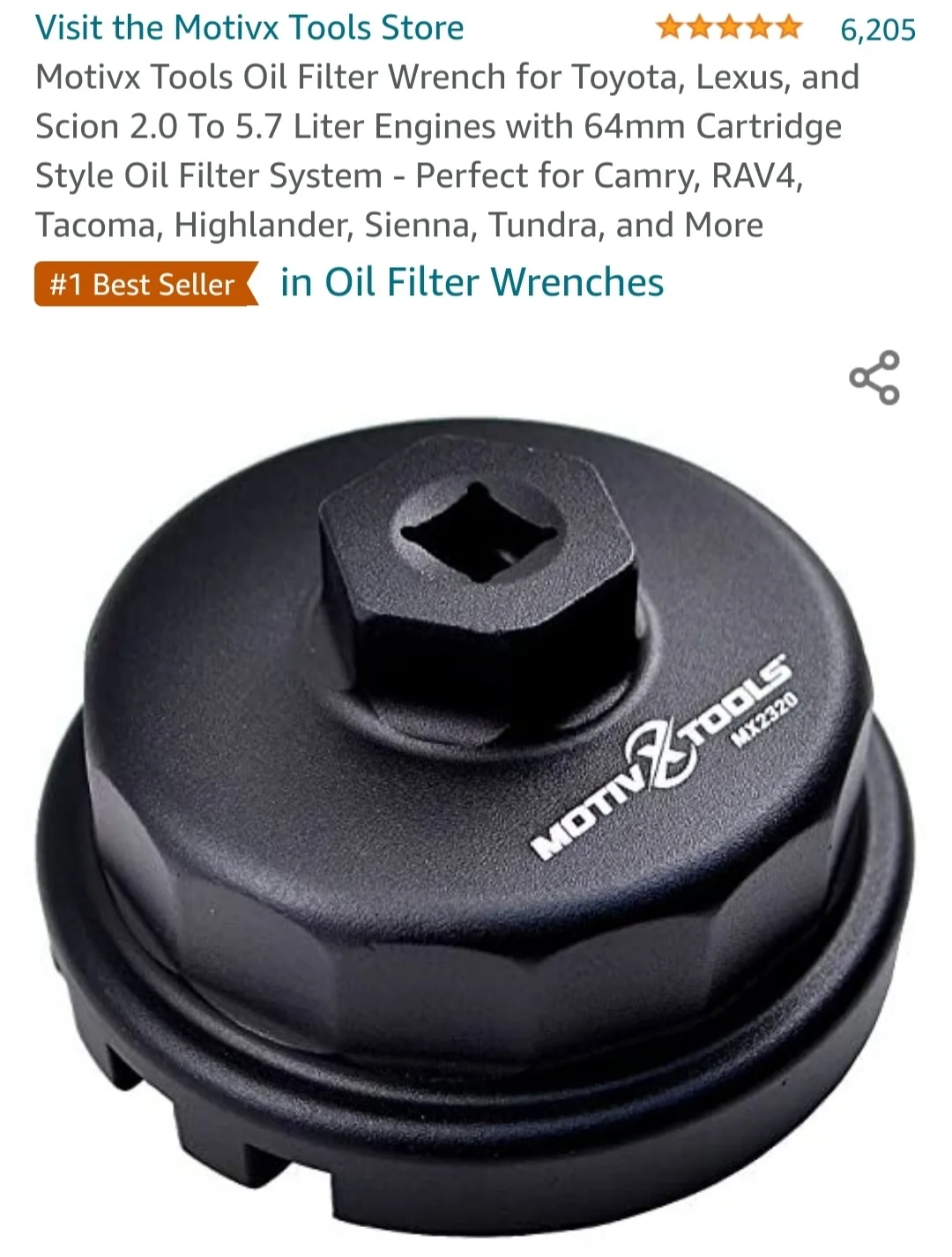952x1257 pixels.
Task: Visit the Motivx Tools Store link
Action: [x=249, y=28]
